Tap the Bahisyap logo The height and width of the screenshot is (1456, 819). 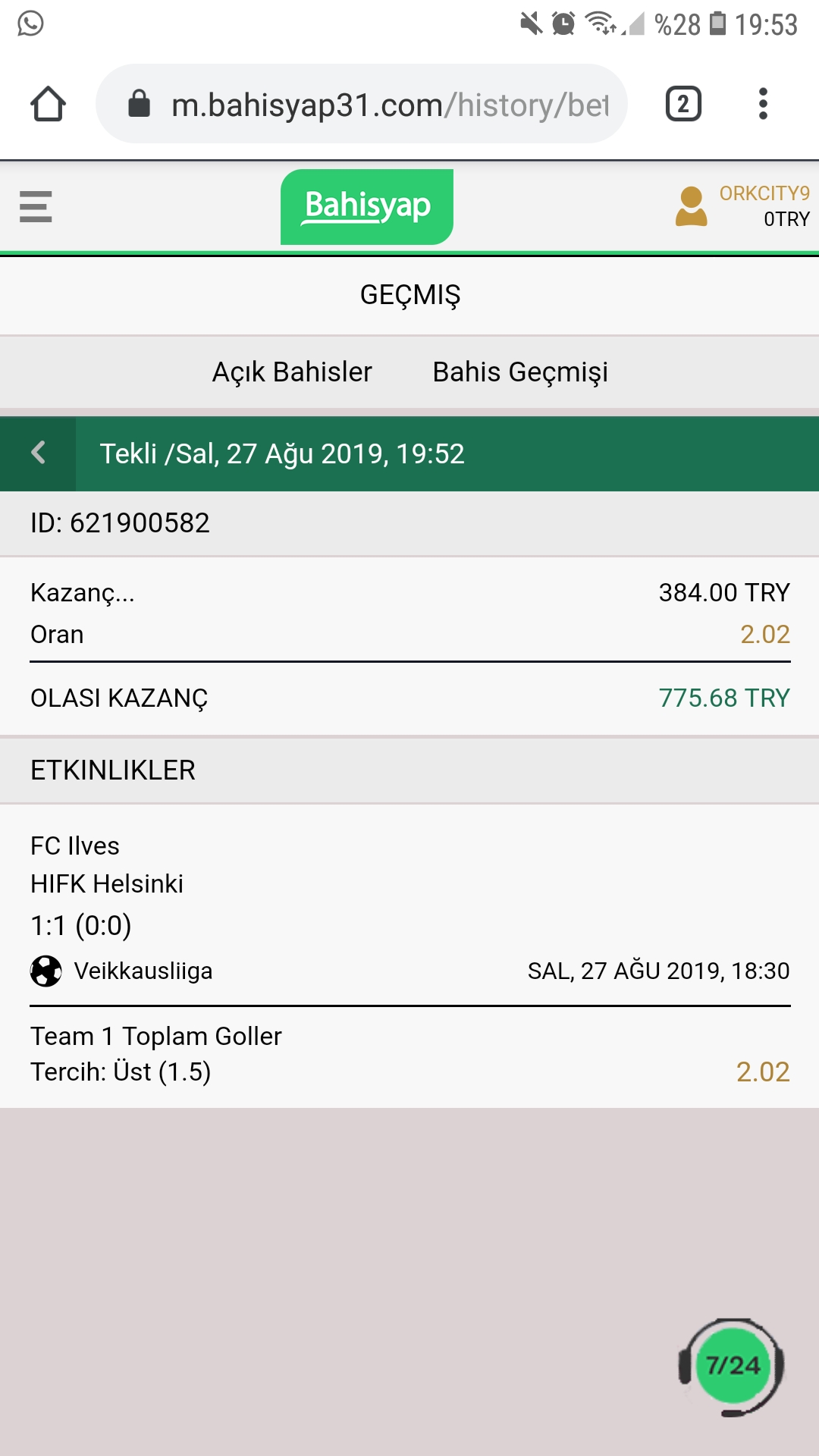[x=367, y=206]
